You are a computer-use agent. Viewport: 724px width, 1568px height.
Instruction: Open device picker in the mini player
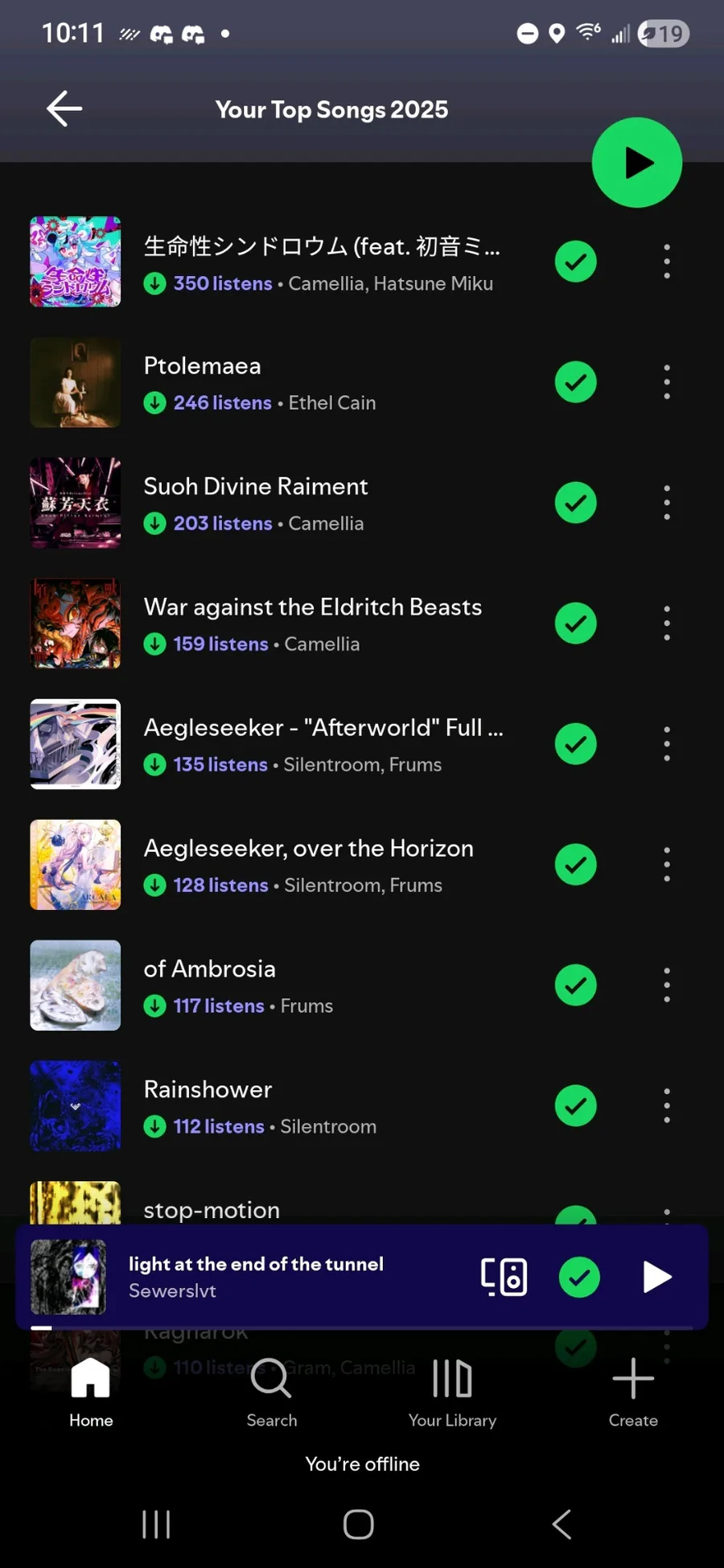[x=504, y=1277]
